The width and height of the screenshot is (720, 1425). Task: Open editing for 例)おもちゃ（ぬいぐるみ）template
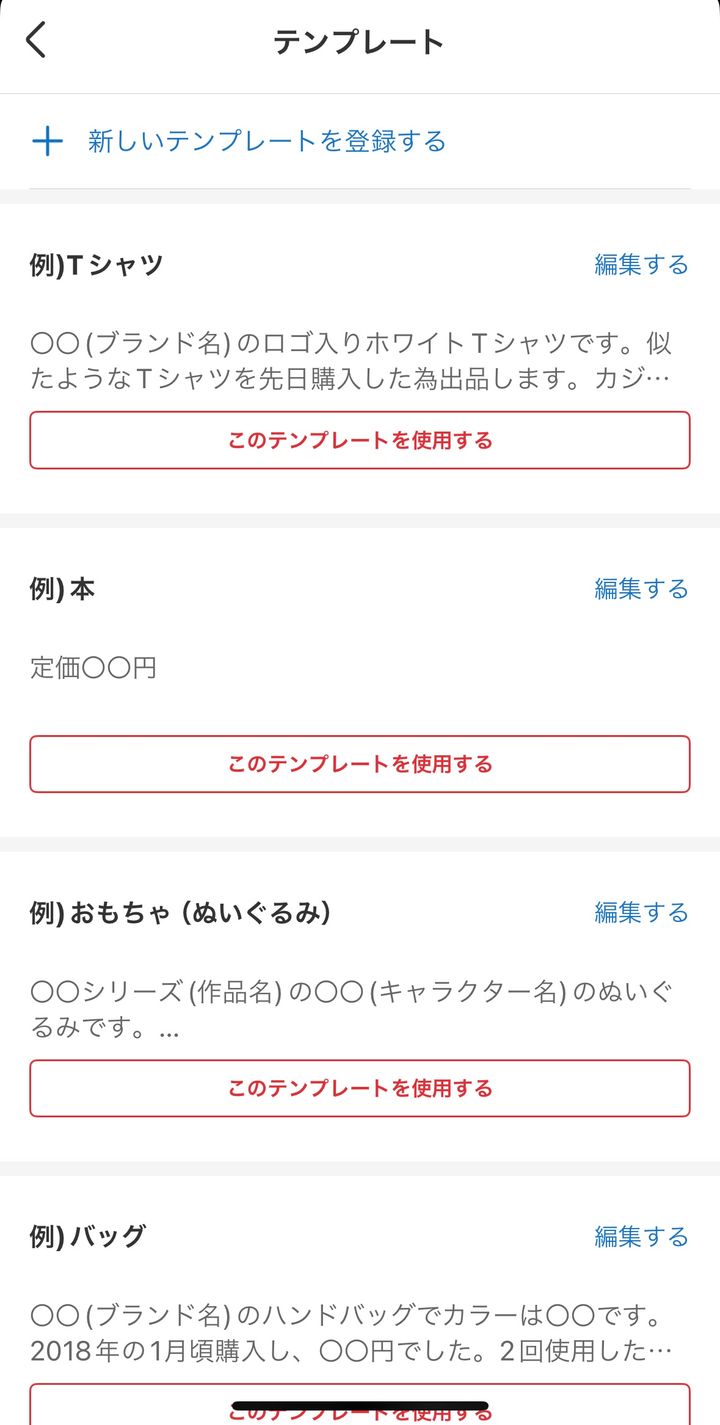click(641, 913)
